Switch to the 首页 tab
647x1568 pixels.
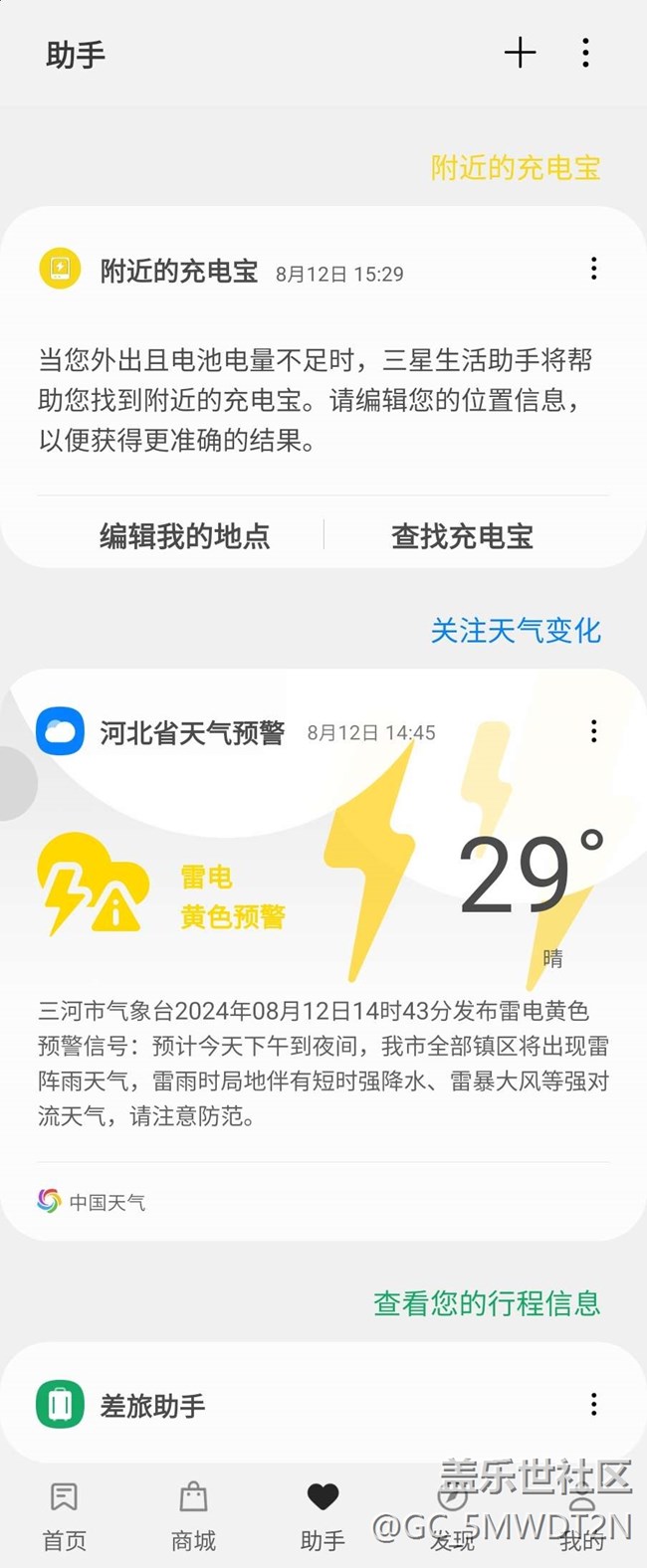65,1516
